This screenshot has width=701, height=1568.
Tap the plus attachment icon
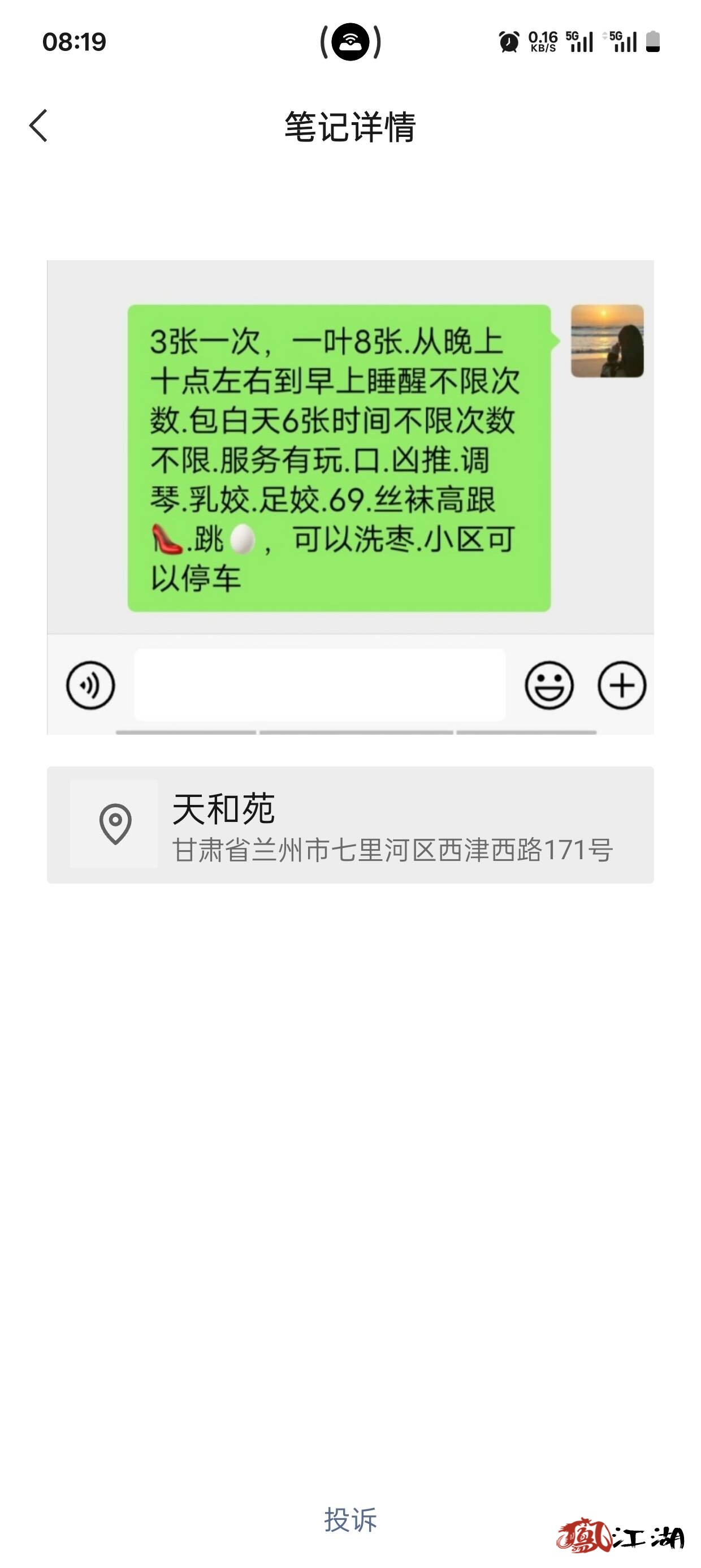pyautogui.click(x=622, y=686)
